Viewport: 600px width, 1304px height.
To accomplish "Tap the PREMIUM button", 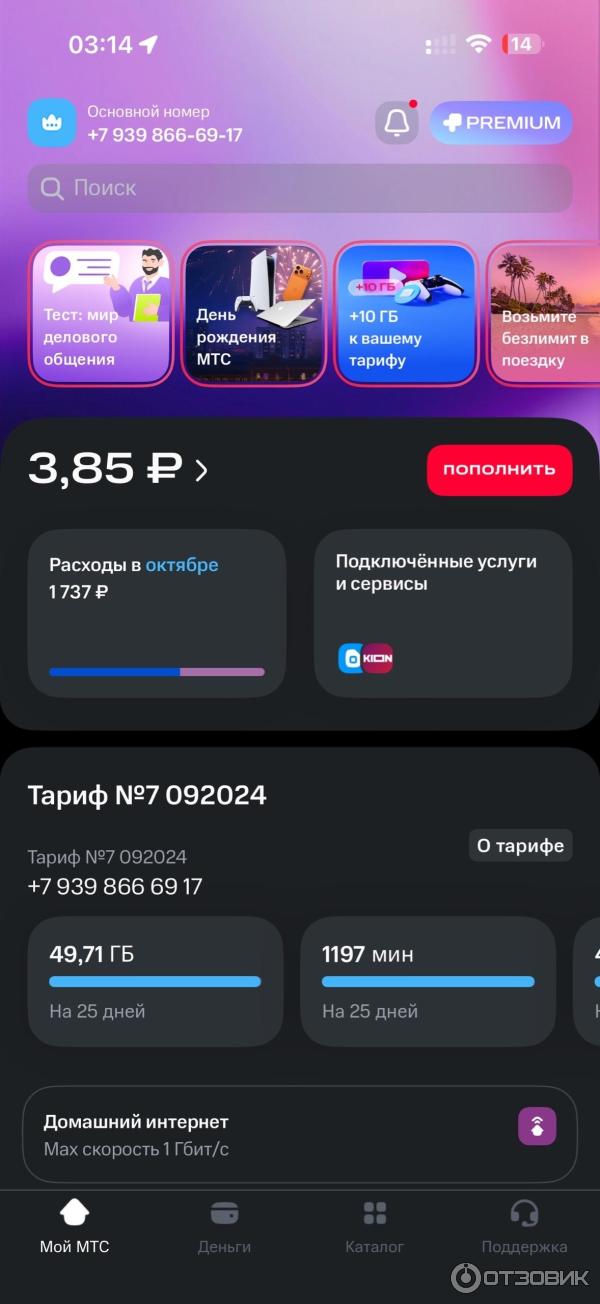I will (x=501, y=123).
